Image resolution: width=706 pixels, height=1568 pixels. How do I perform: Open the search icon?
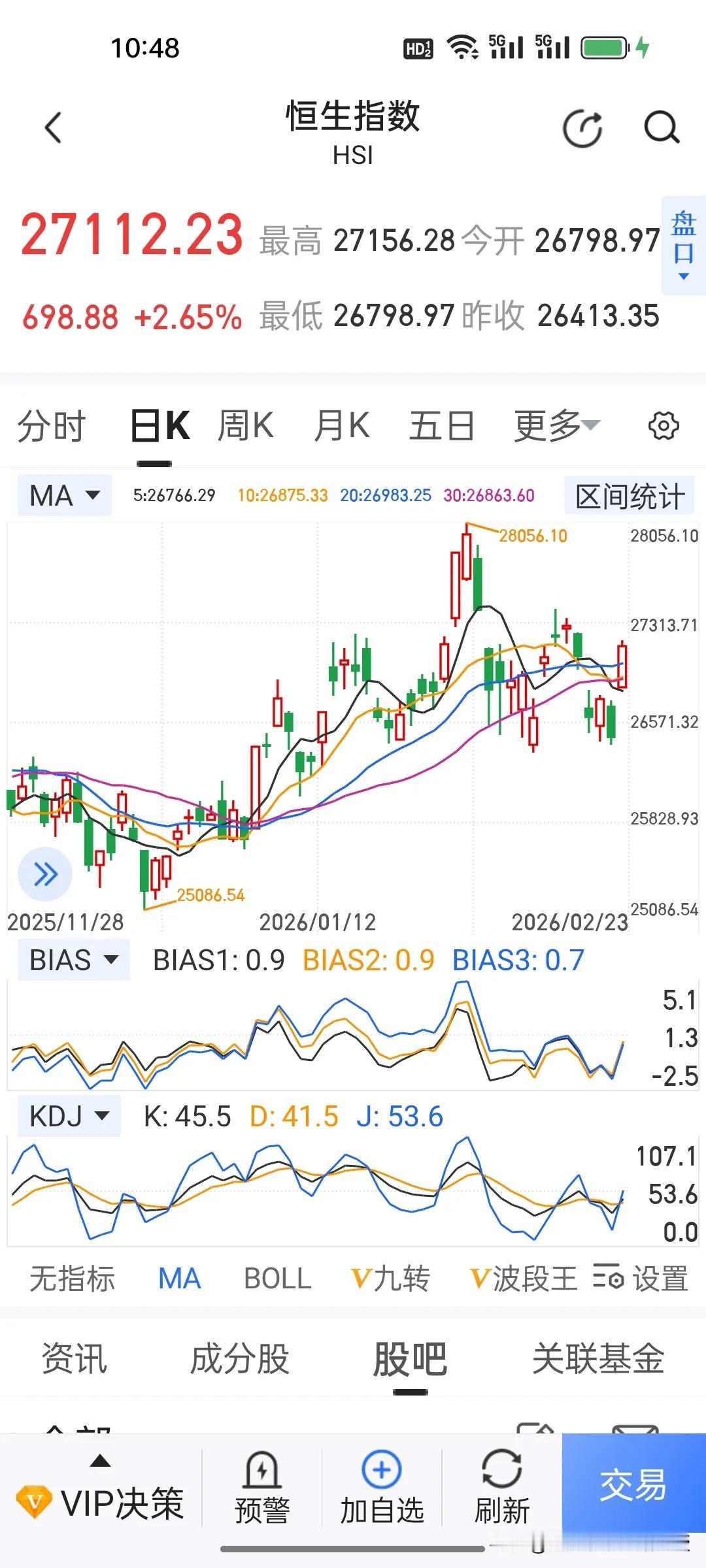[x=662, y=128]
